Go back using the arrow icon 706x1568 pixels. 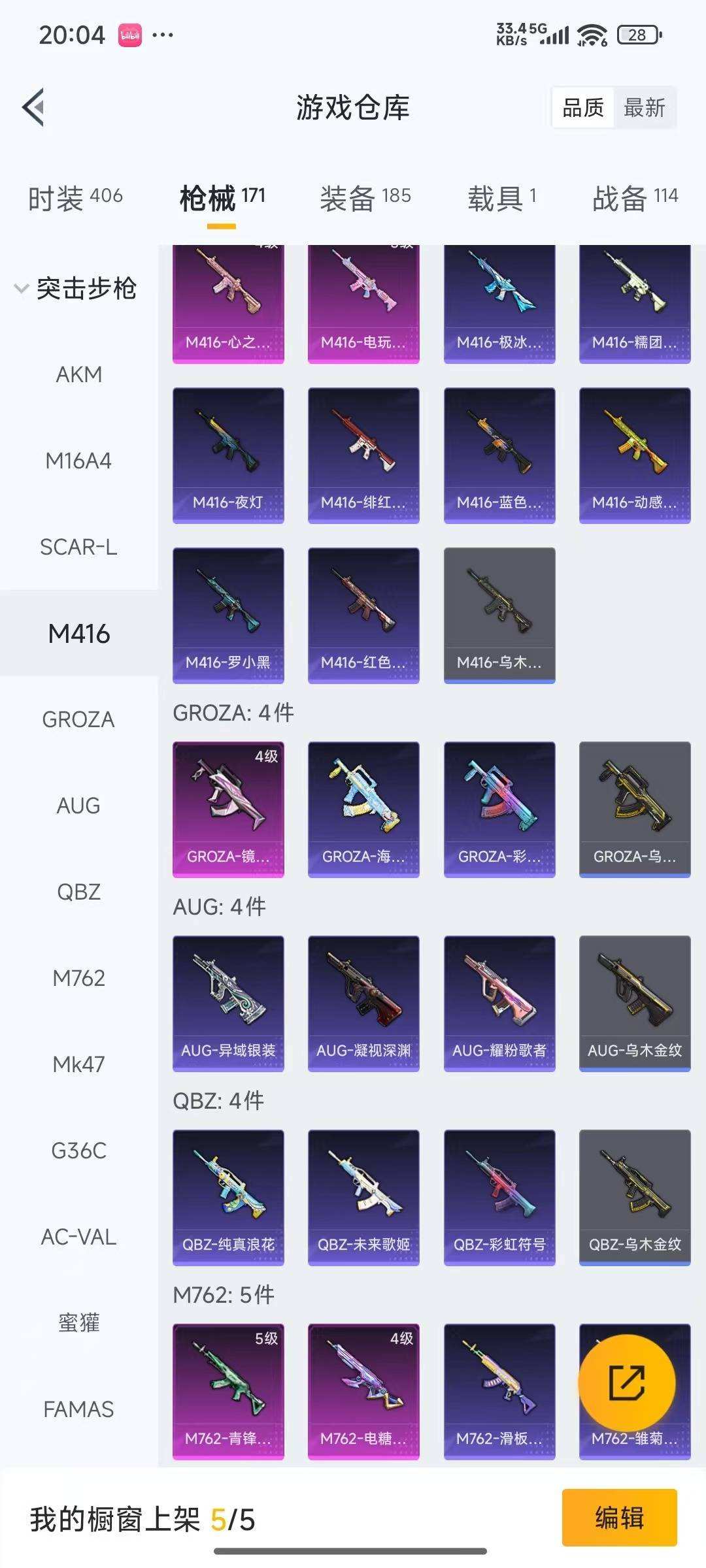[x=34, y=107]
